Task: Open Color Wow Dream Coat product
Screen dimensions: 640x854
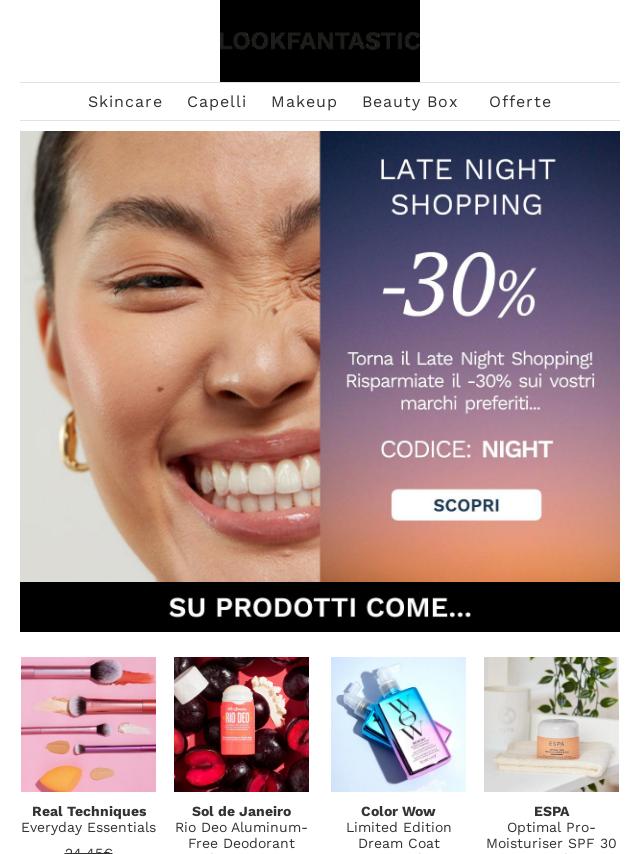Action: point(398,725)
